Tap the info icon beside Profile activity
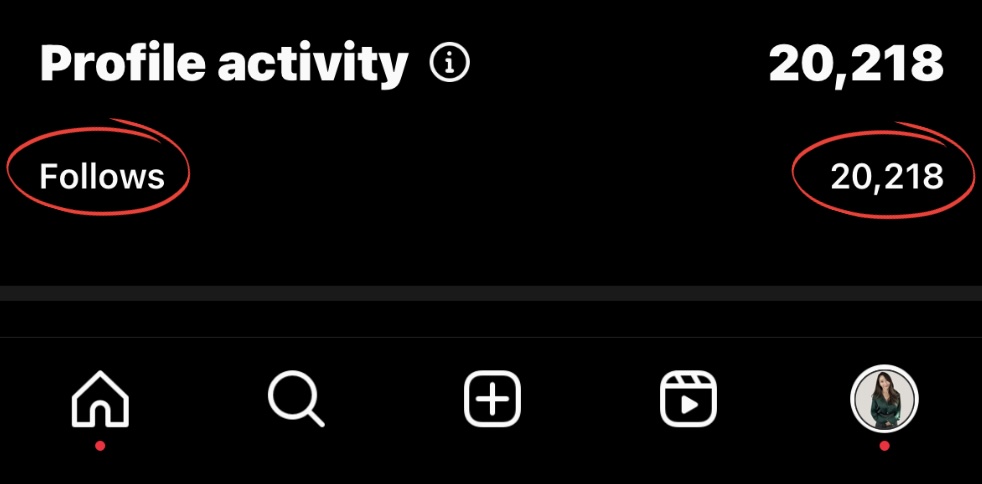 450,63
